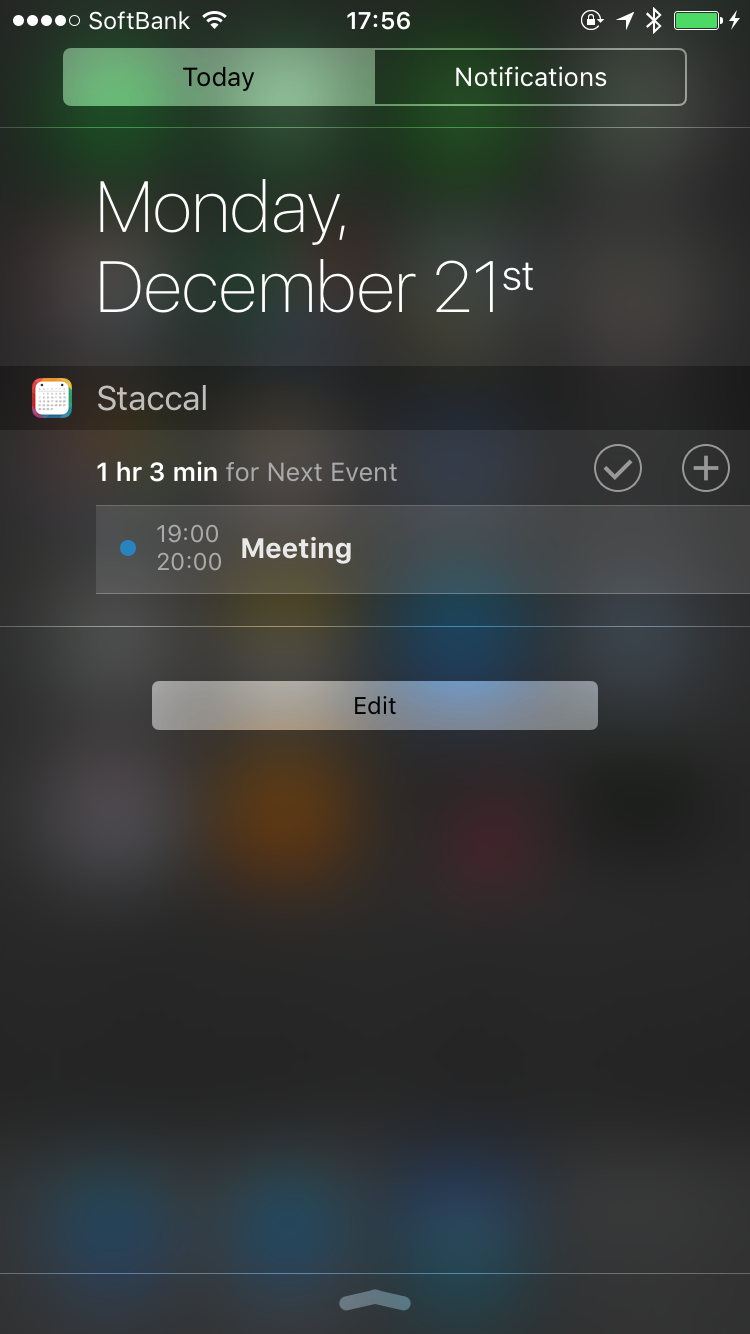Open the Meeting event at 19:00
750x1334 pixels.
tap(423, 549)
